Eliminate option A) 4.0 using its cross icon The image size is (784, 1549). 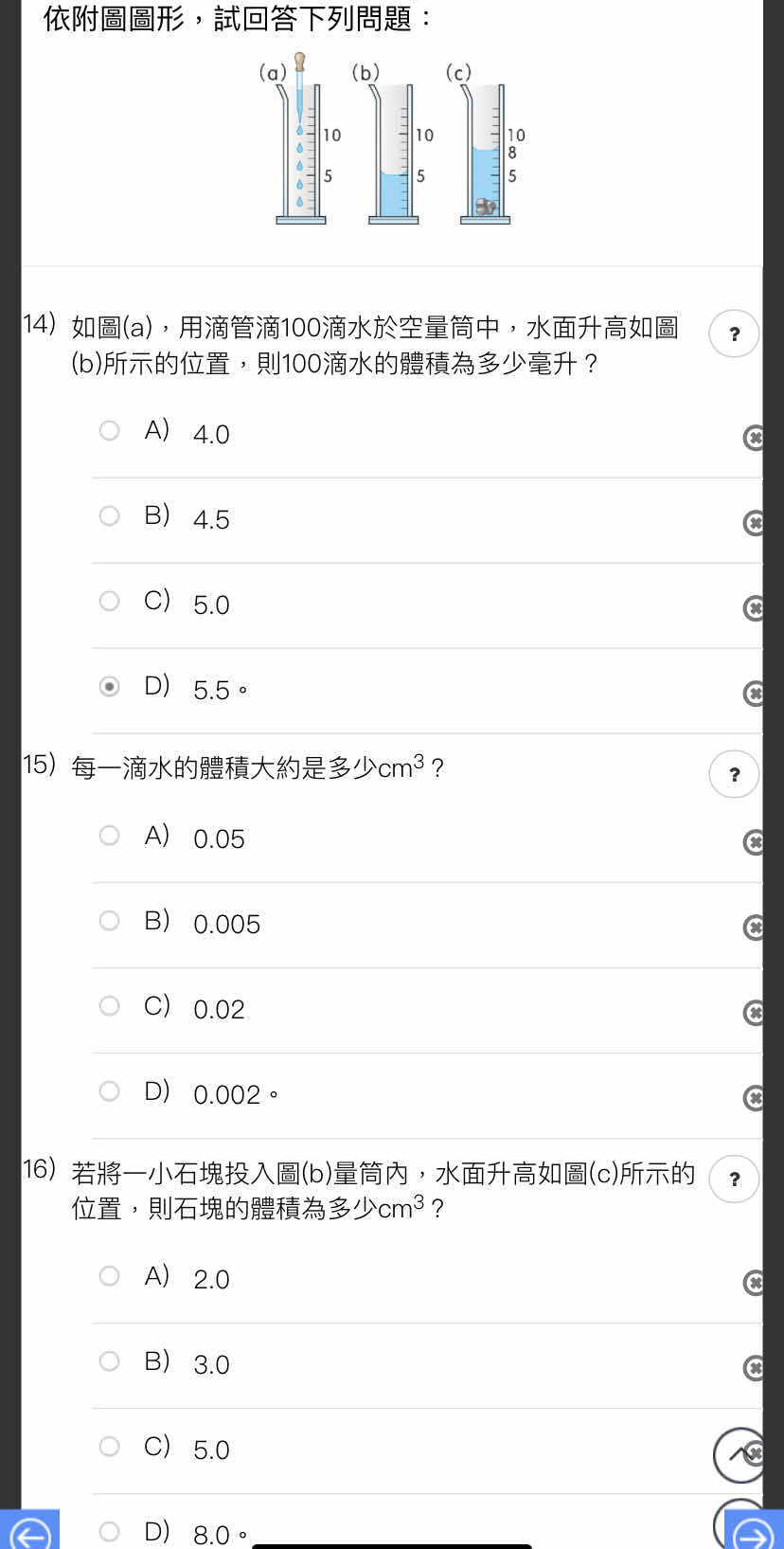coord(754,438)
